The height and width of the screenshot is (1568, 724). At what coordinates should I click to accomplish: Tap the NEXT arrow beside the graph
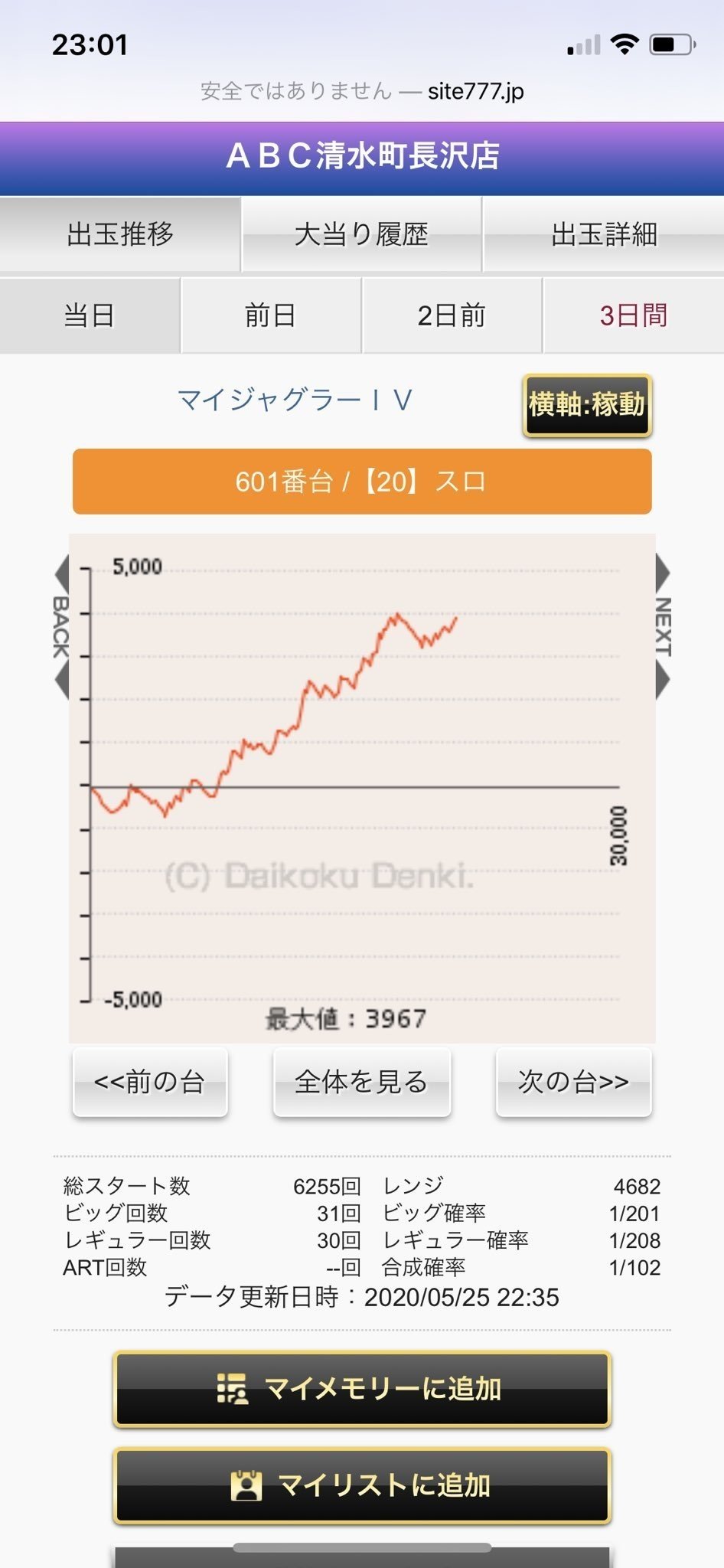[663, 627]
